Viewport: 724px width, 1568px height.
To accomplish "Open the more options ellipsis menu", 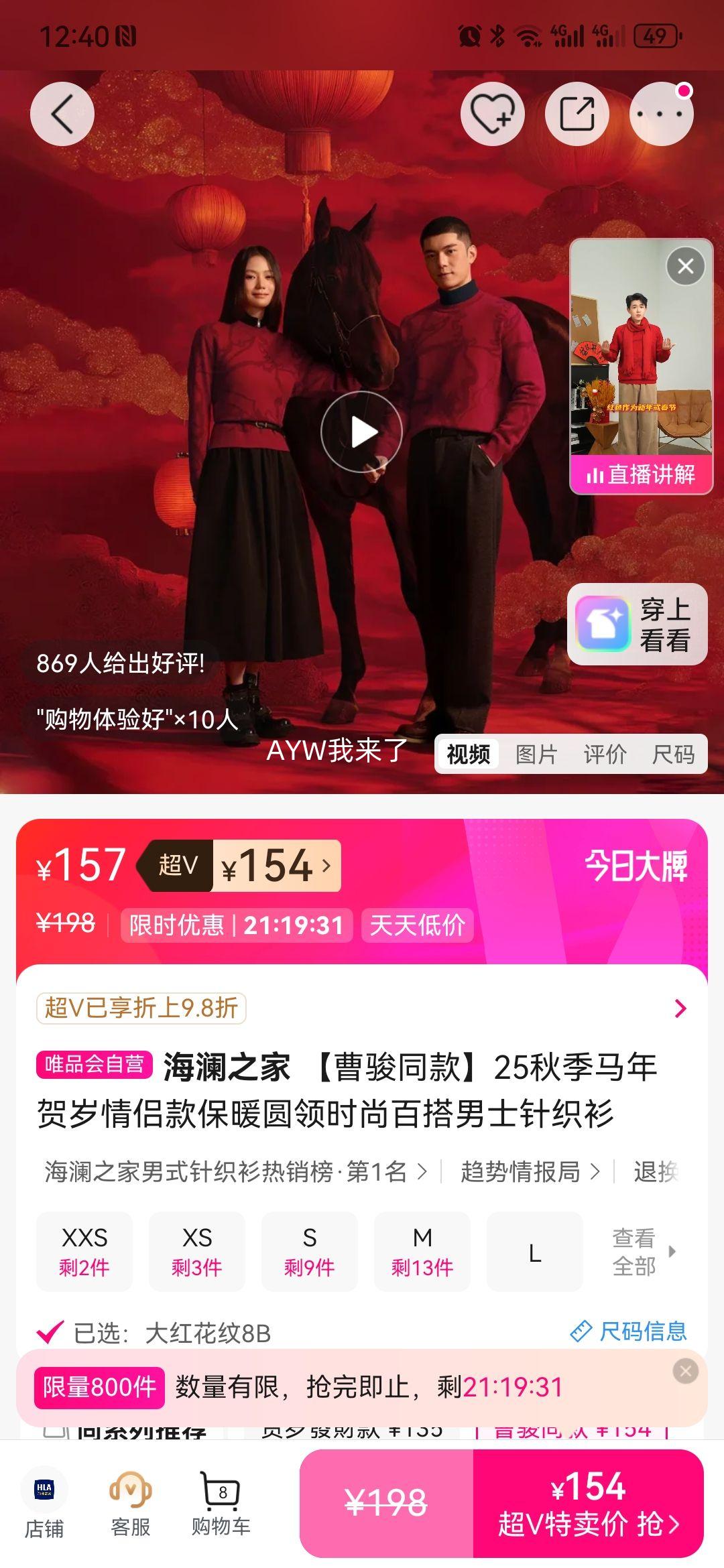I will pyautogui.click(x=661, y=113).
